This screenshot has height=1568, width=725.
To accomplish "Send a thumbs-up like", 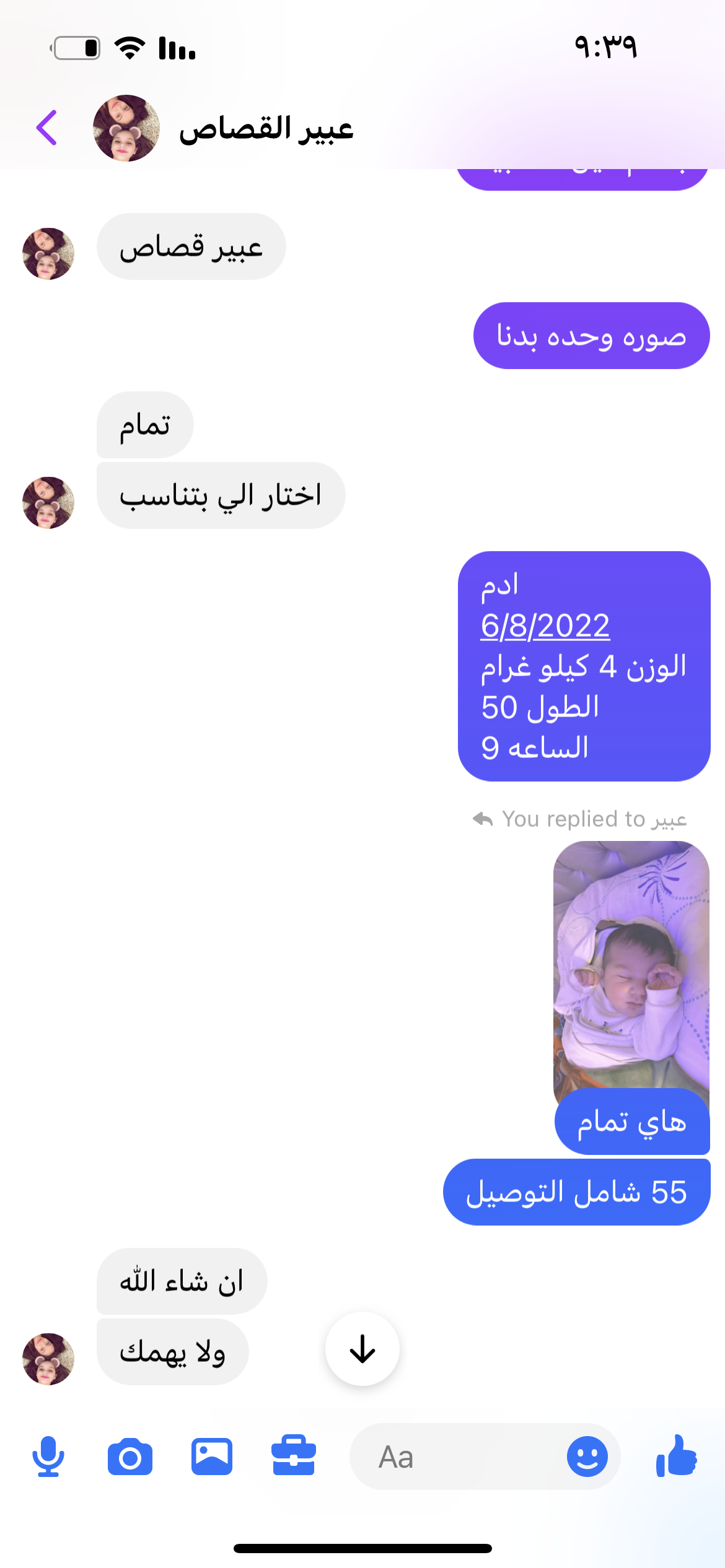I will coord(677,1457).
